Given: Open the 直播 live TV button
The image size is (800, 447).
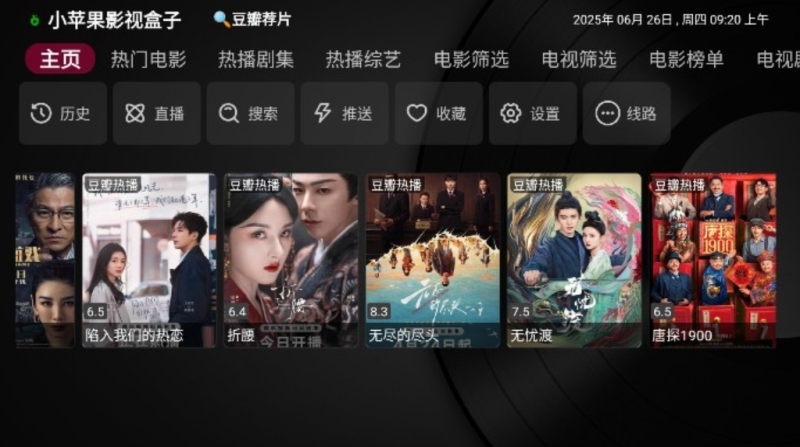Looking at the screenshot, I should point(157,113).
